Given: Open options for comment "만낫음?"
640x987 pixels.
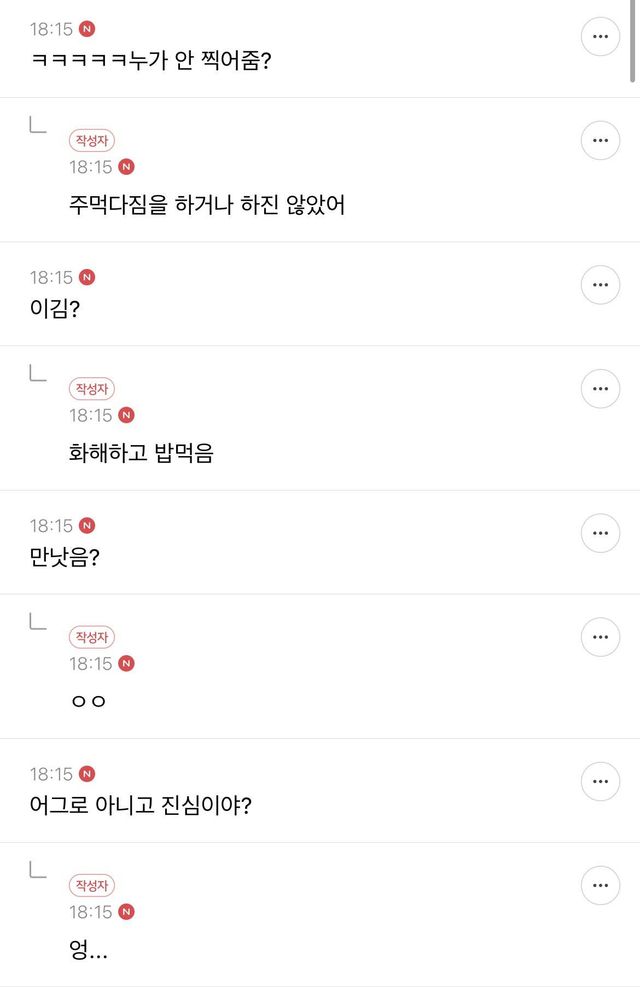Looking at the screenshot, I should [x=600, y=533].
